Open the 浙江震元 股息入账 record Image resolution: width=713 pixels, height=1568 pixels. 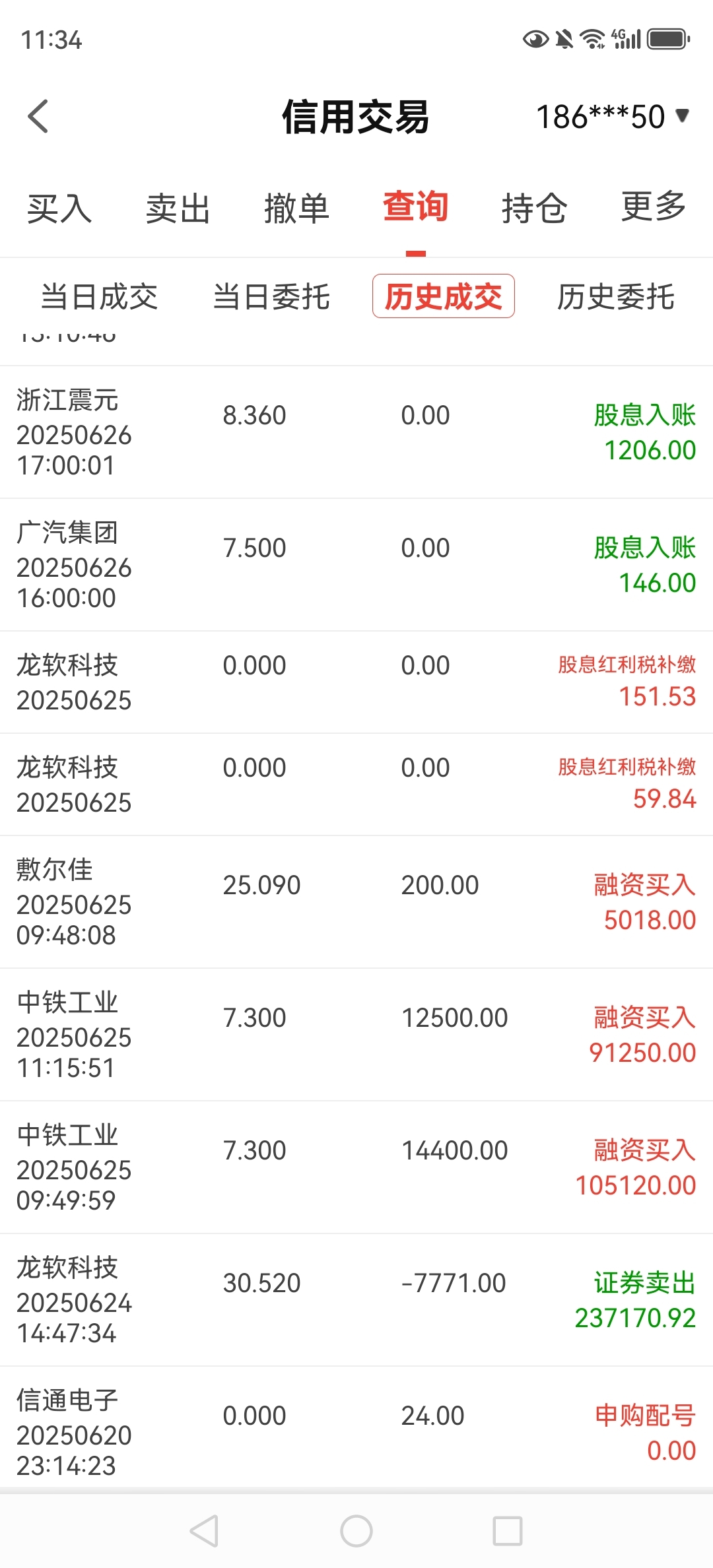356,432
